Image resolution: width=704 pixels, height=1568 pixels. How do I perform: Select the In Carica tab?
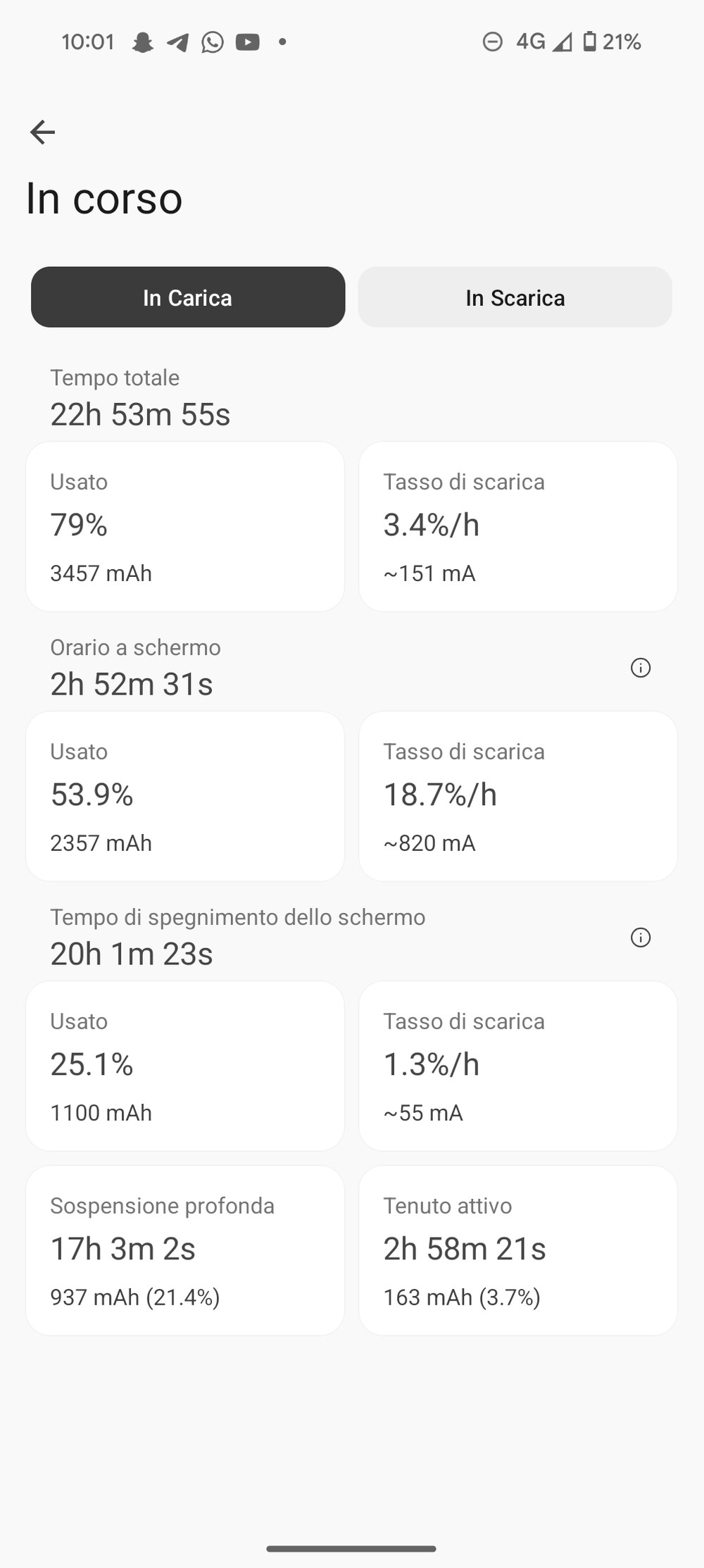tap(188, 297)
